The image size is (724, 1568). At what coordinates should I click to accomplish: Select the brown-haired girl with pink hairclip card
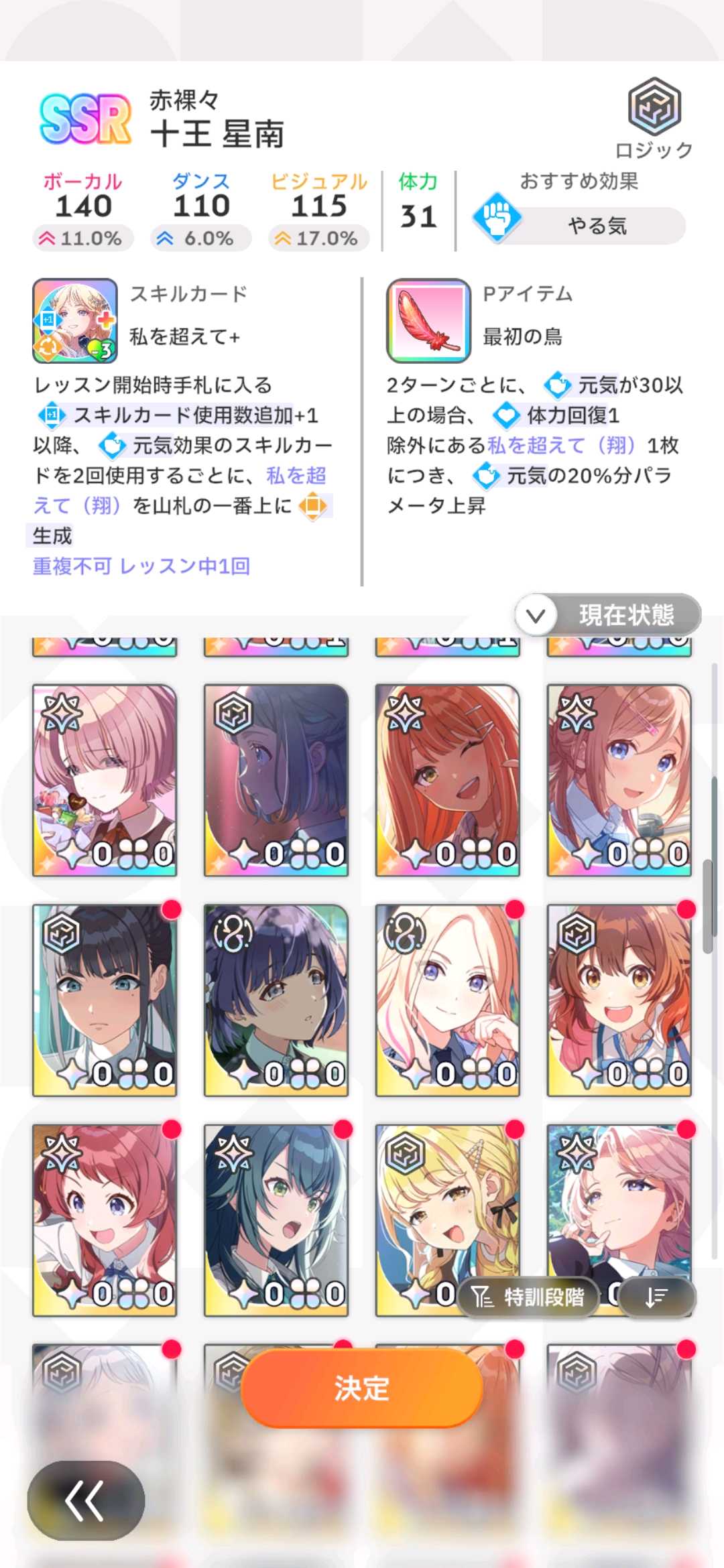pos(619,780)
